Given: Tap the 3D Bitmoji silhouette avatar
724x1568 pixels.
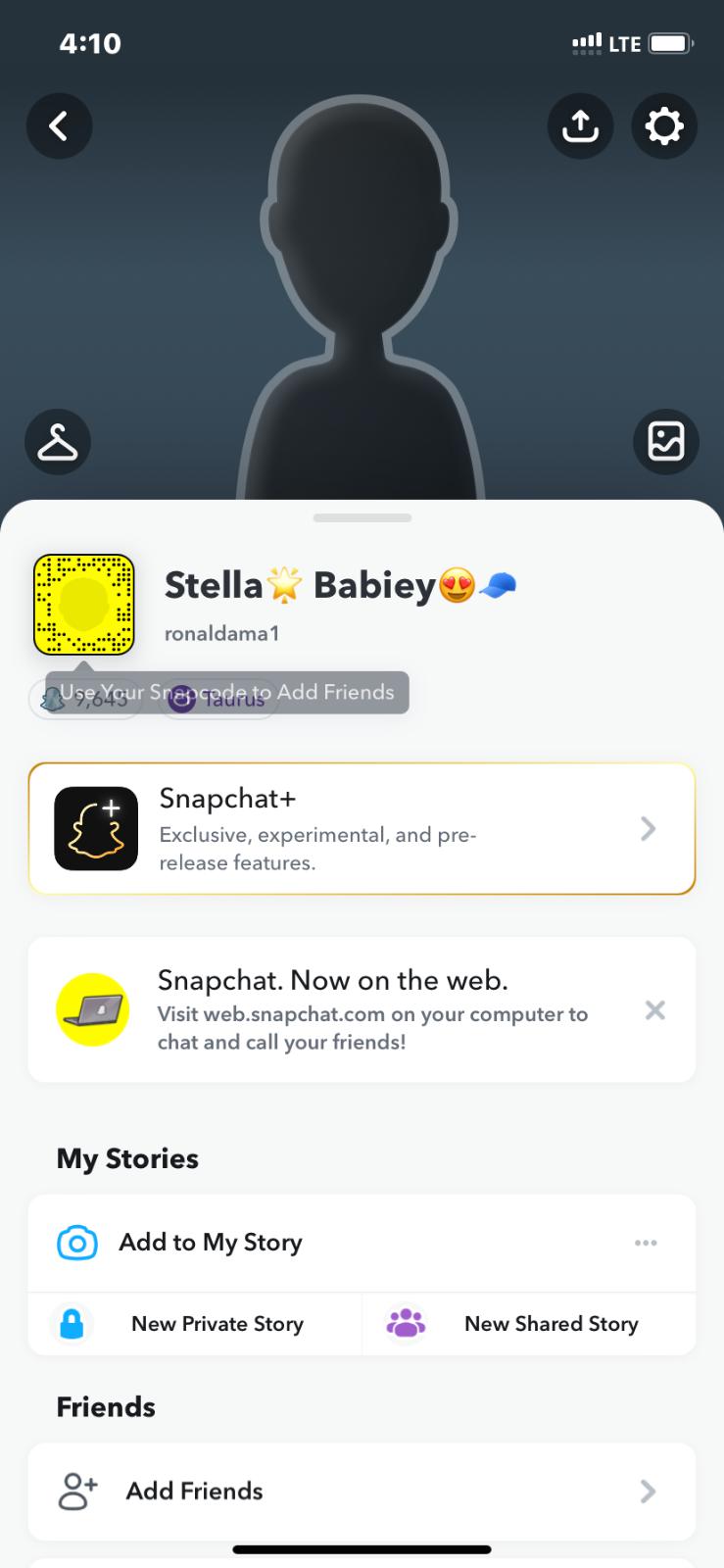Looking at the screenshot, I should [x=362, y=304].
